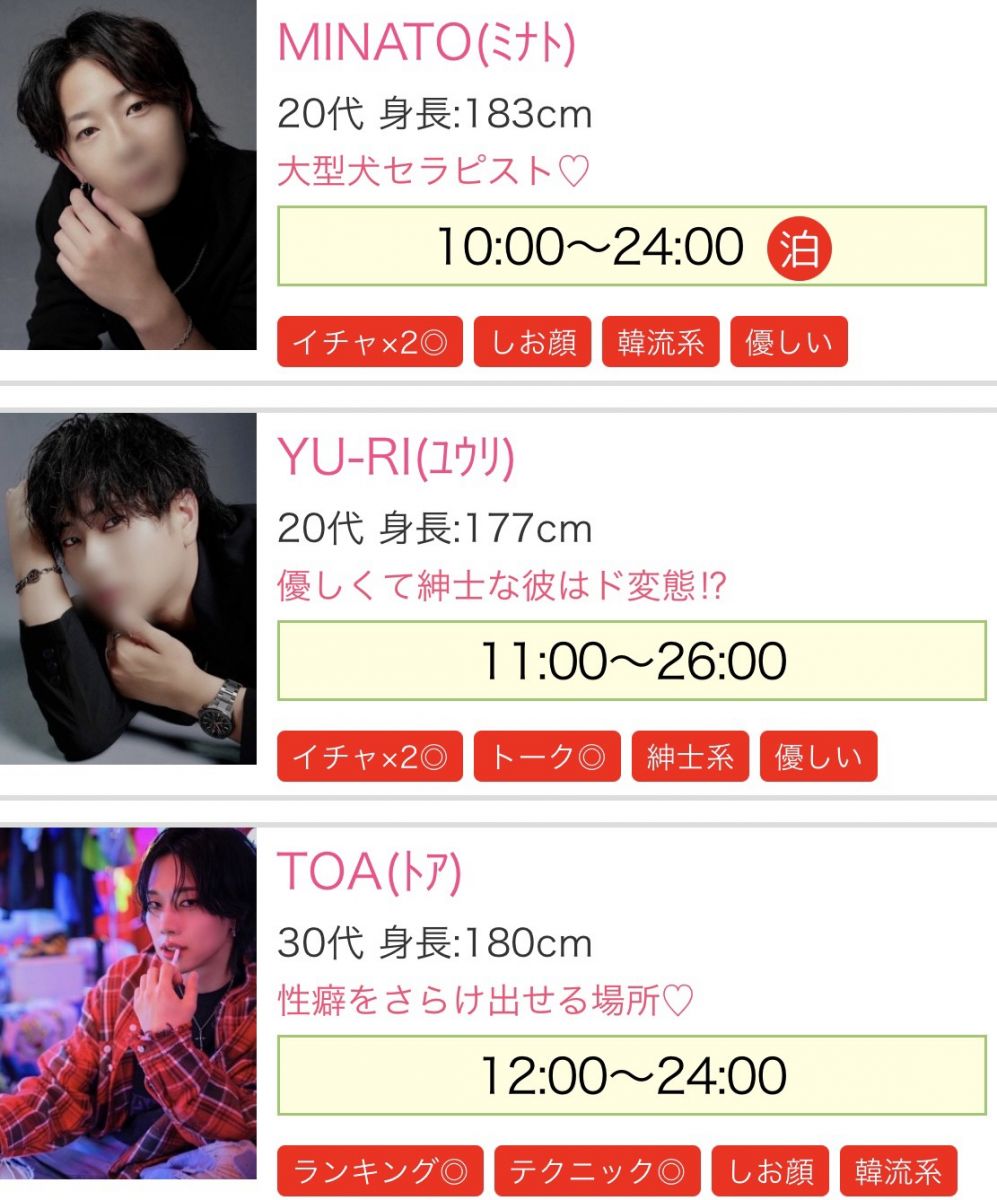Open MINATO's profile photo
The image size is (997, 1200).
(128, 175)
